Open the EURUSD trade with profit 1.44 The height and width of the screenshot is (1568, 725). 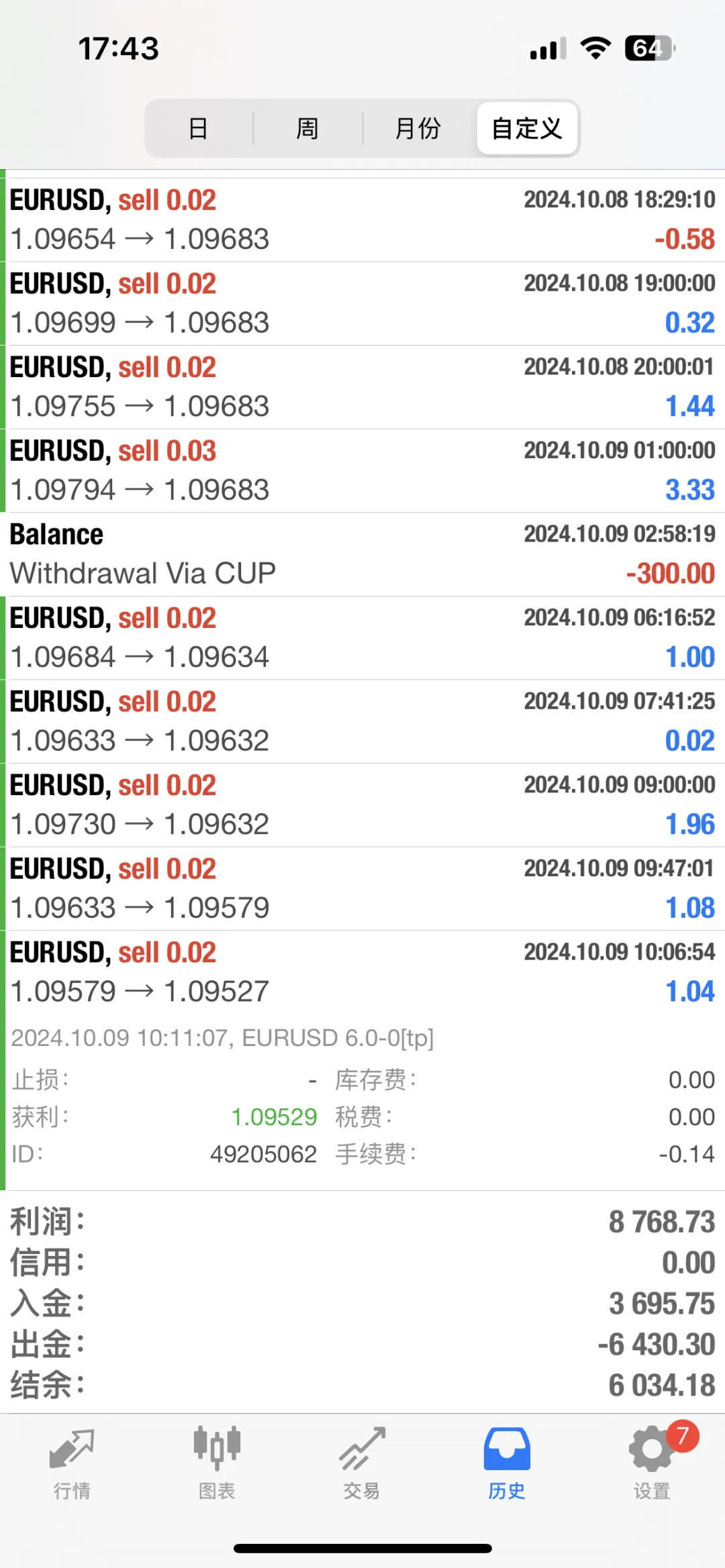(x=362, y=387)
